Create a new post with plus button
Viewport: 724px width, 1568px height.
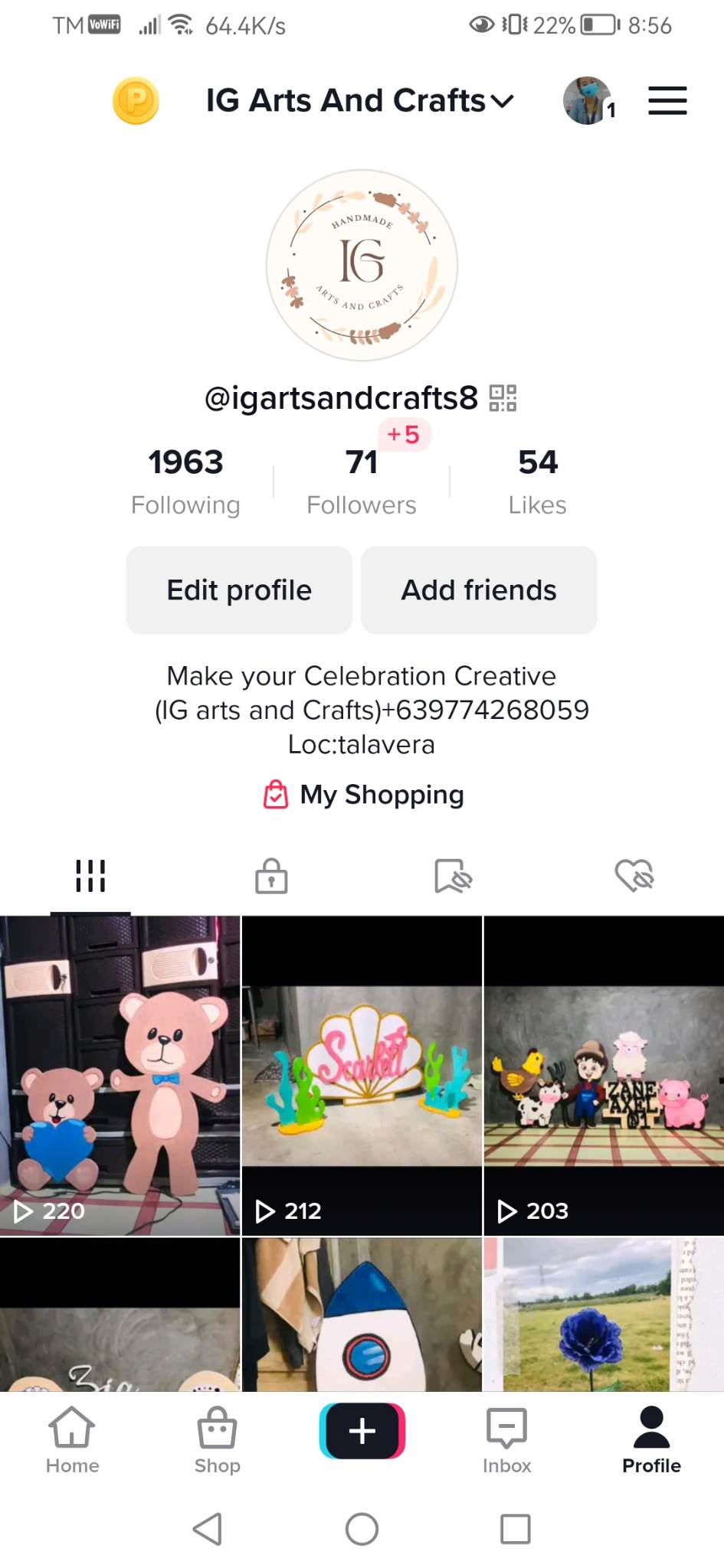[362, 1430]
